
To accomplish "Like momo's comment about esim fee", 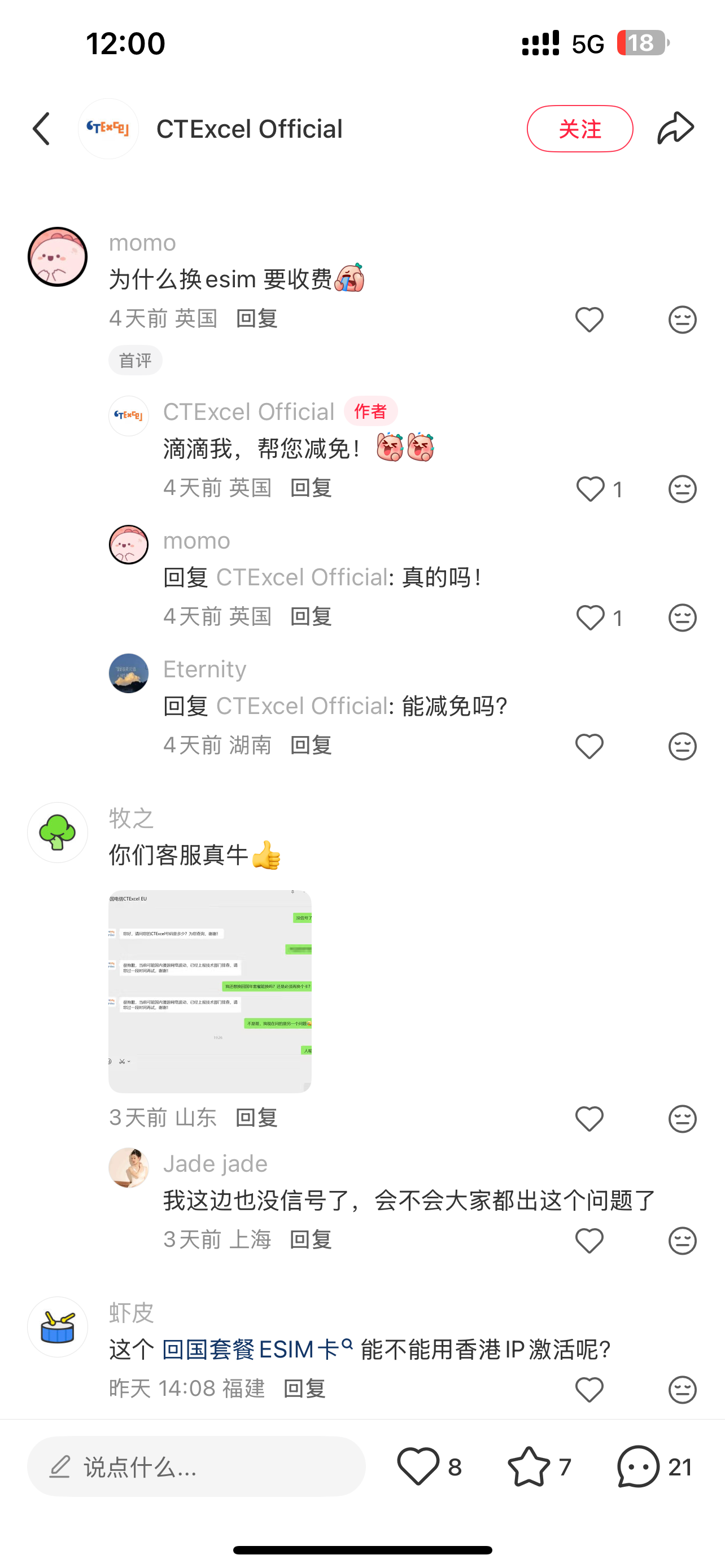I will coord(589,319).
